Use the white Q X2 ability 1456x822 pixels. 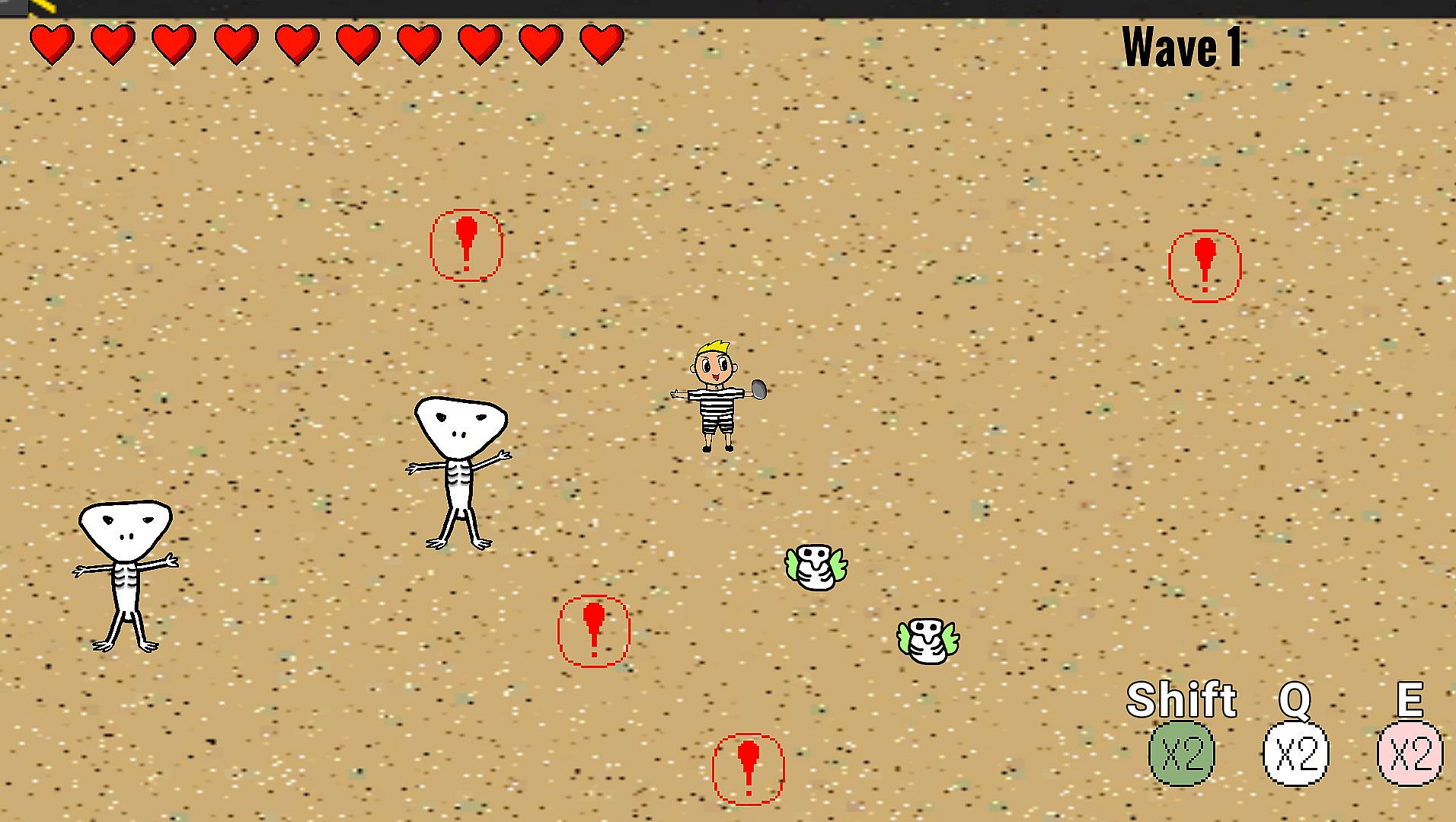1295,753
